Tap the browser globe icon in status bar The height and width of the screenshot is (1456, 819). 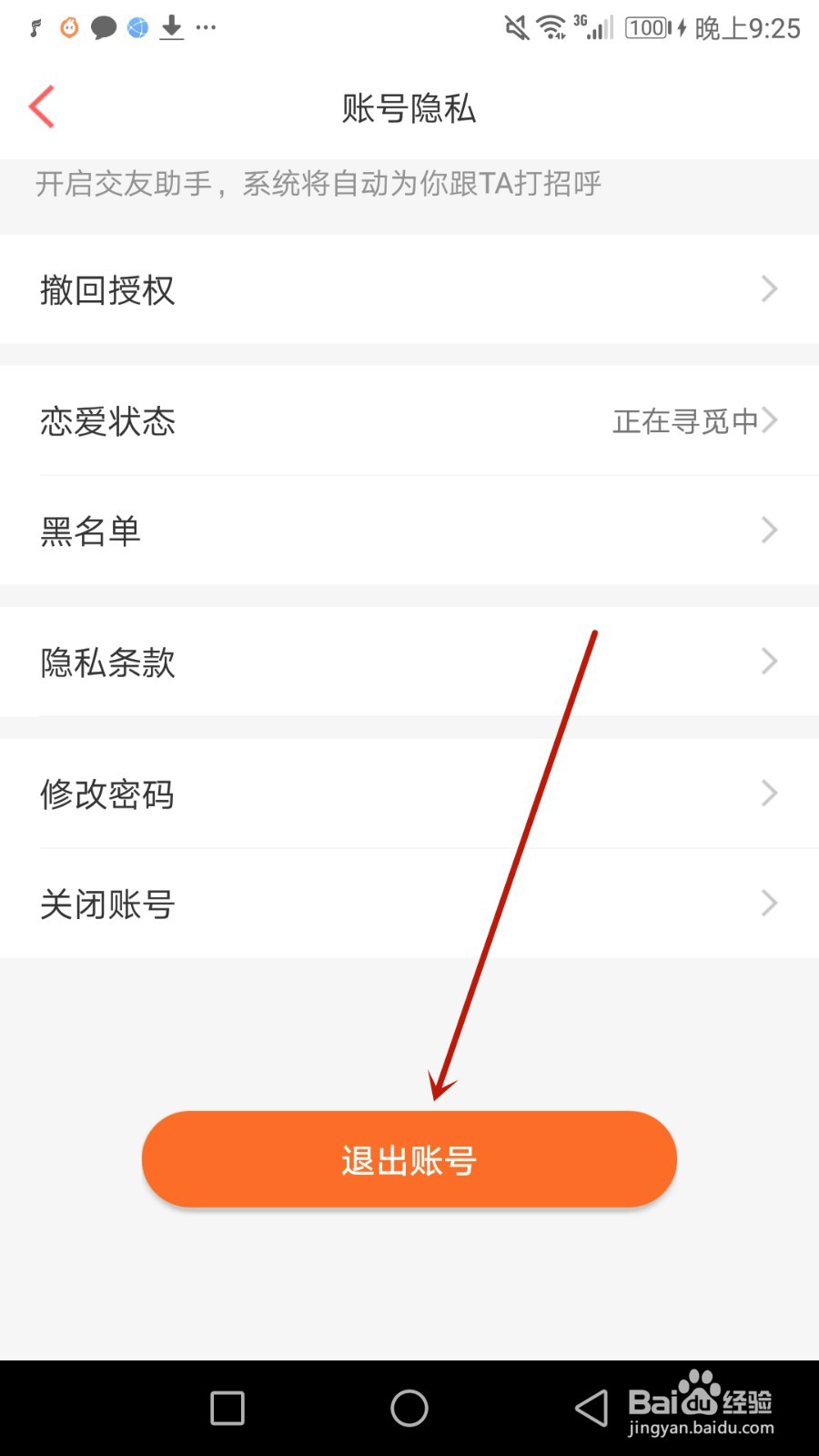click(136, 27)
